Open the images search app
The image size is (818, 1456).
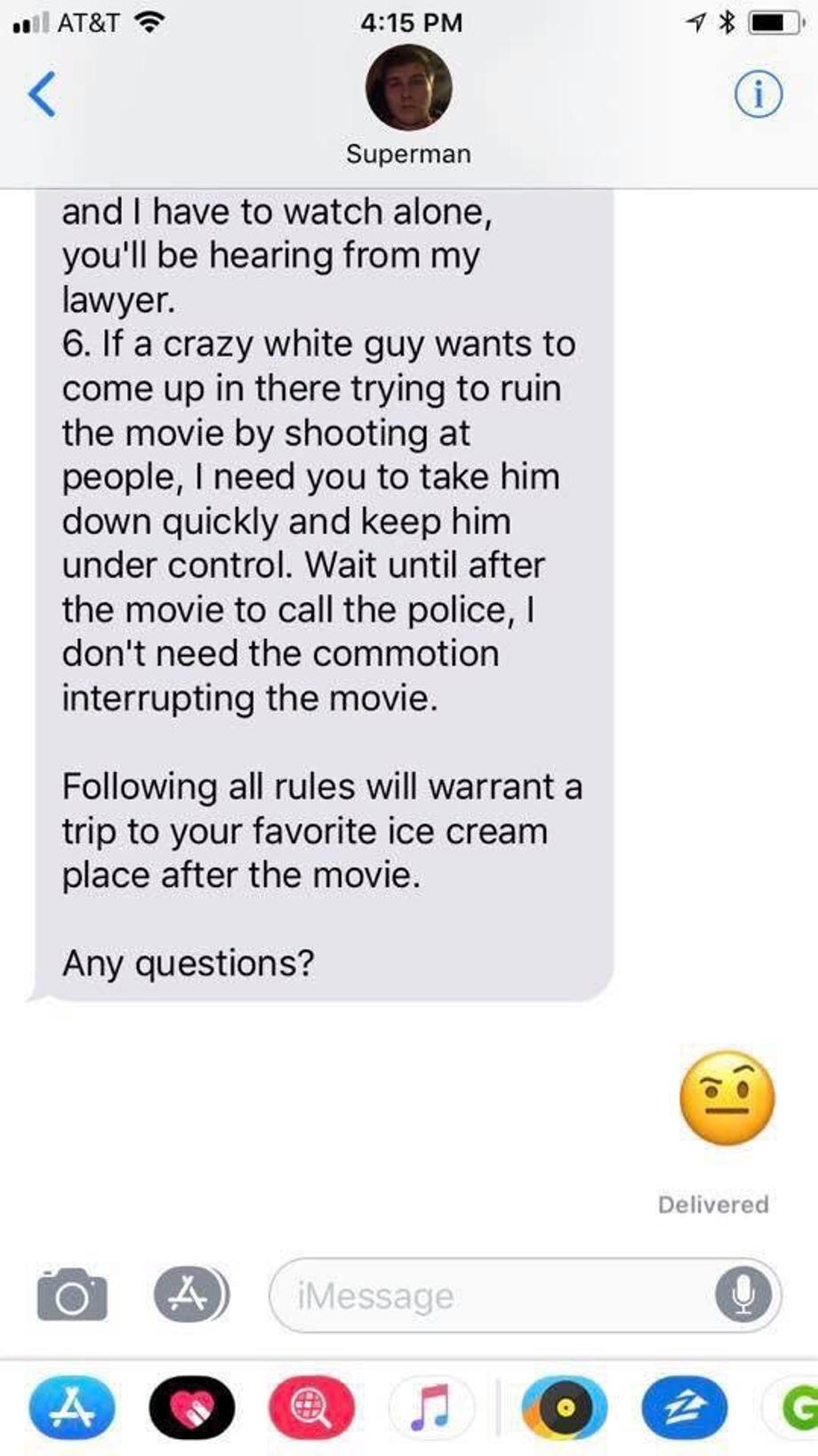311,1408
